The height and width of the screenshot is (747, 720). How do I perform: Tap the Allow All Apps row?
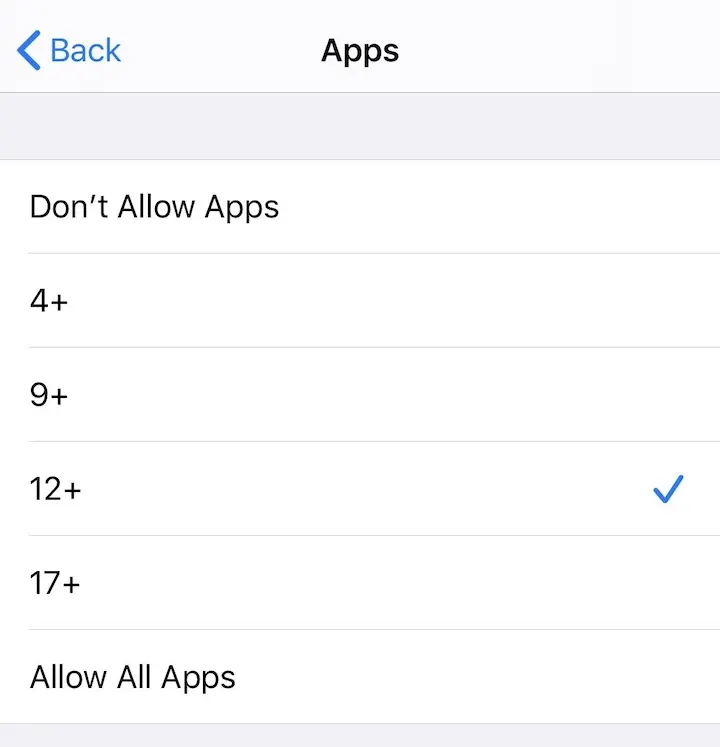pyautogui.click(x=133, y=677)
